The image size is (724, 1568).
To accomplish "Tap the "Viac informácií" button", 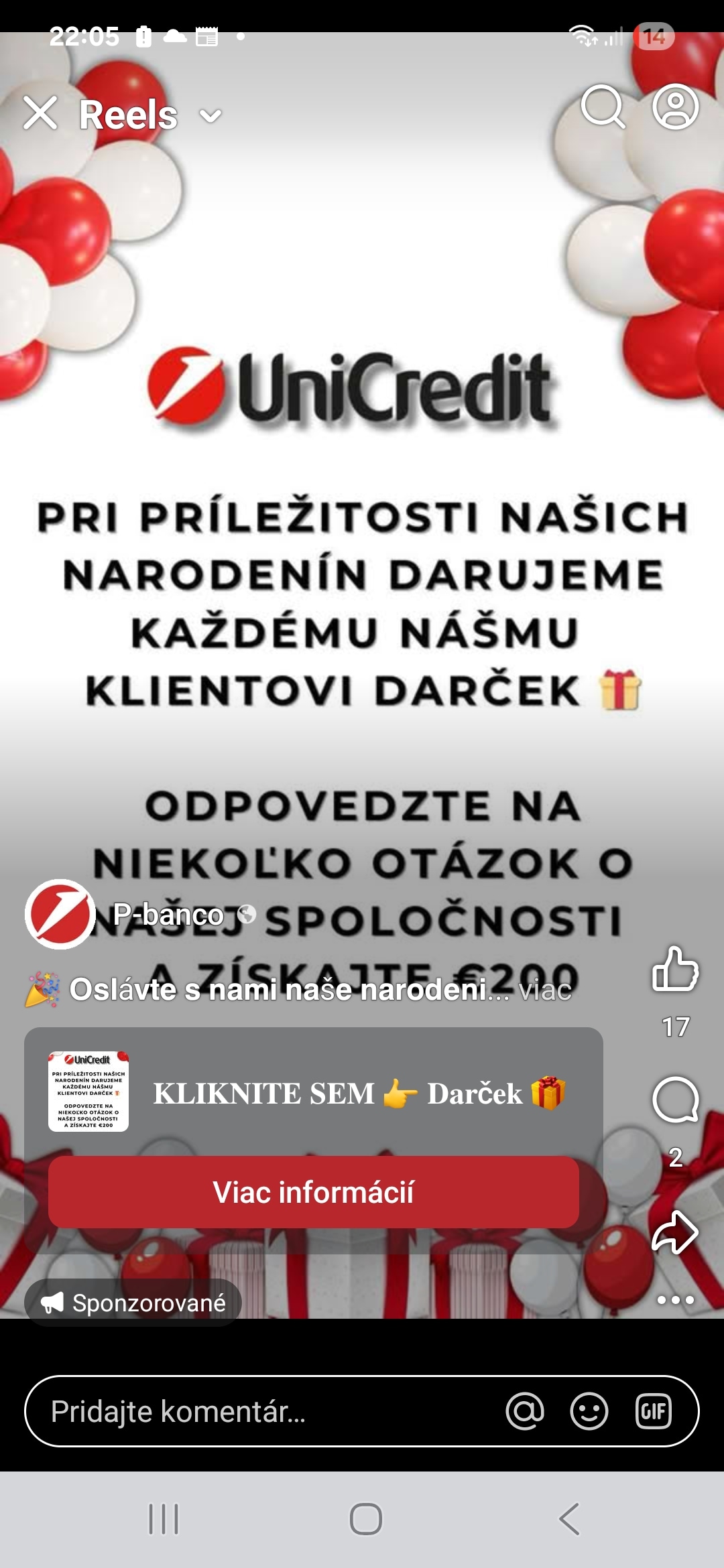I will coord(314,1192).
